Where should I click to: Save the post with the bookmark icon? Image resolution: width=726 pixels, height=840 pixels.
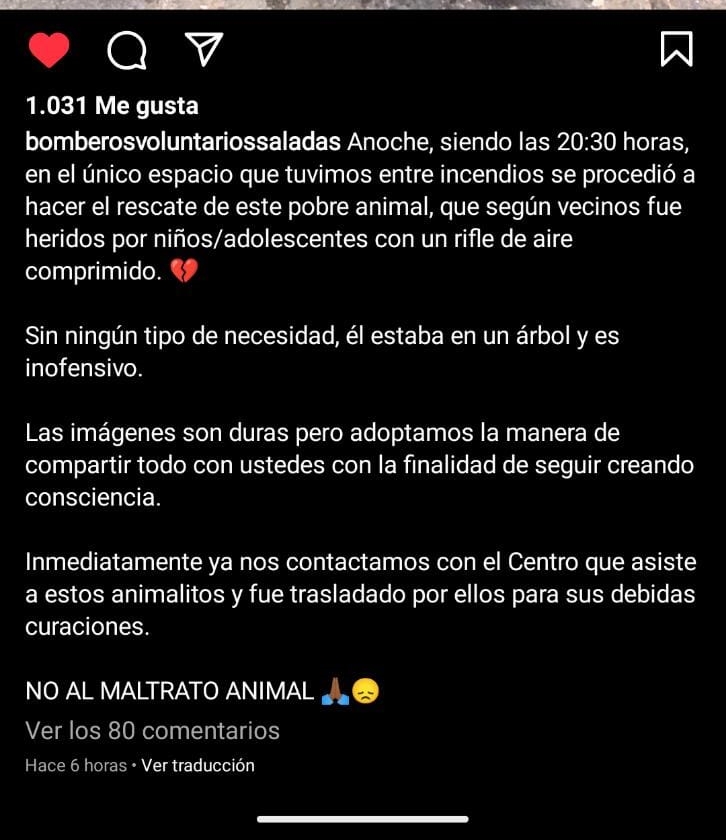tap(677, 49)
